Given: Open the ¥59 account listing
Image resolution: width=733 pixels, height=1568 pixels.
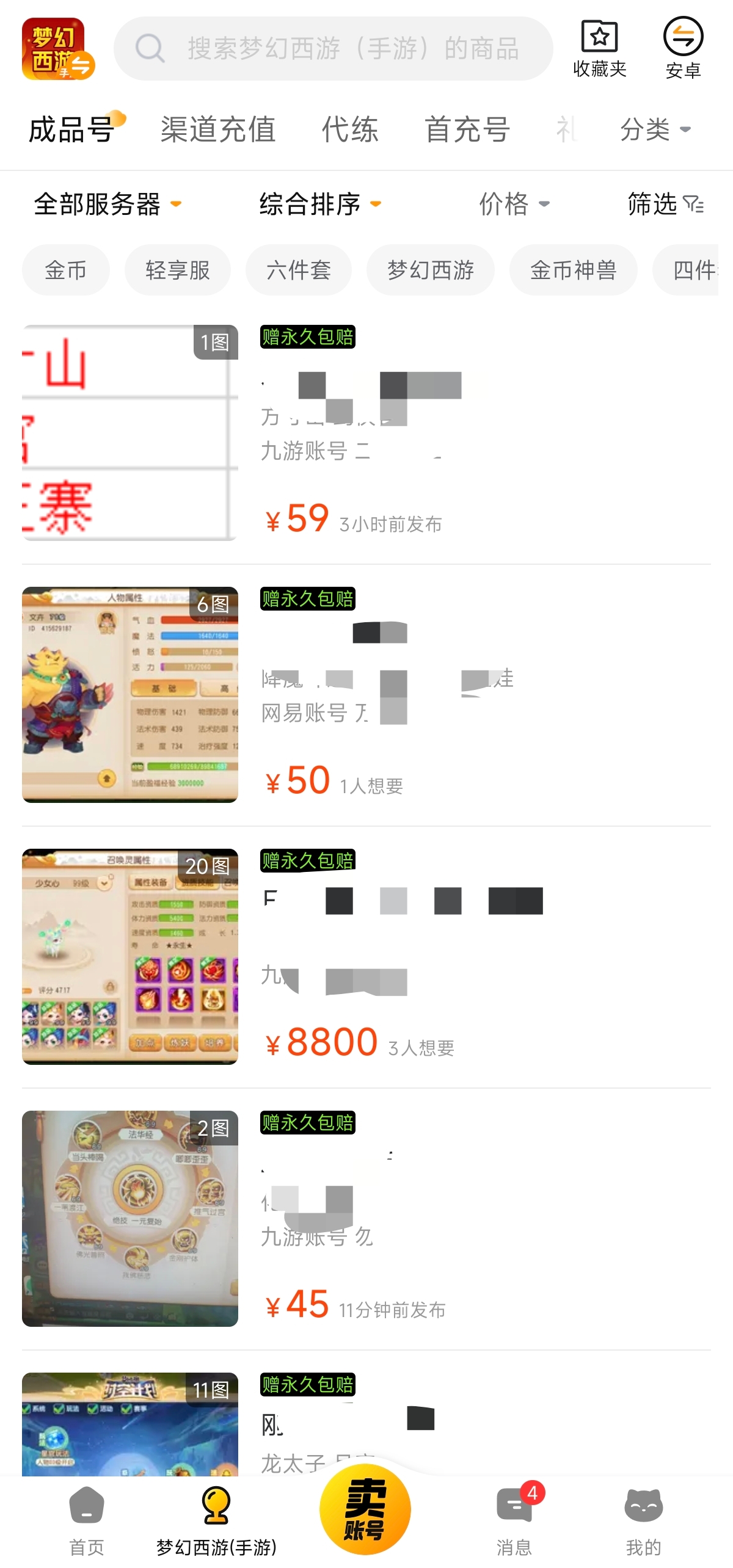Looking at the screenshot, I should [x=366, y=432].
